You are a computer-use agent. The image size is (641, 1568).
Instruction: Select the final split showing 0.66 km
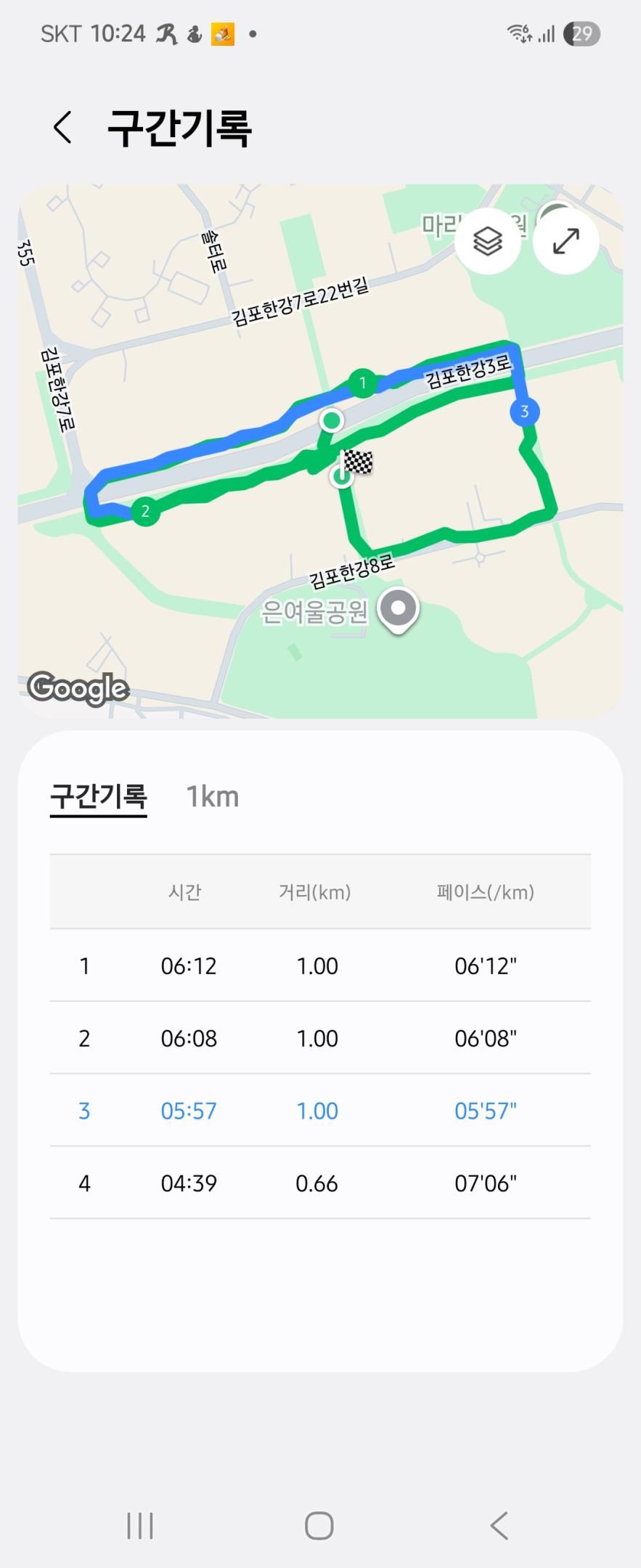[x=319, y=1183]
